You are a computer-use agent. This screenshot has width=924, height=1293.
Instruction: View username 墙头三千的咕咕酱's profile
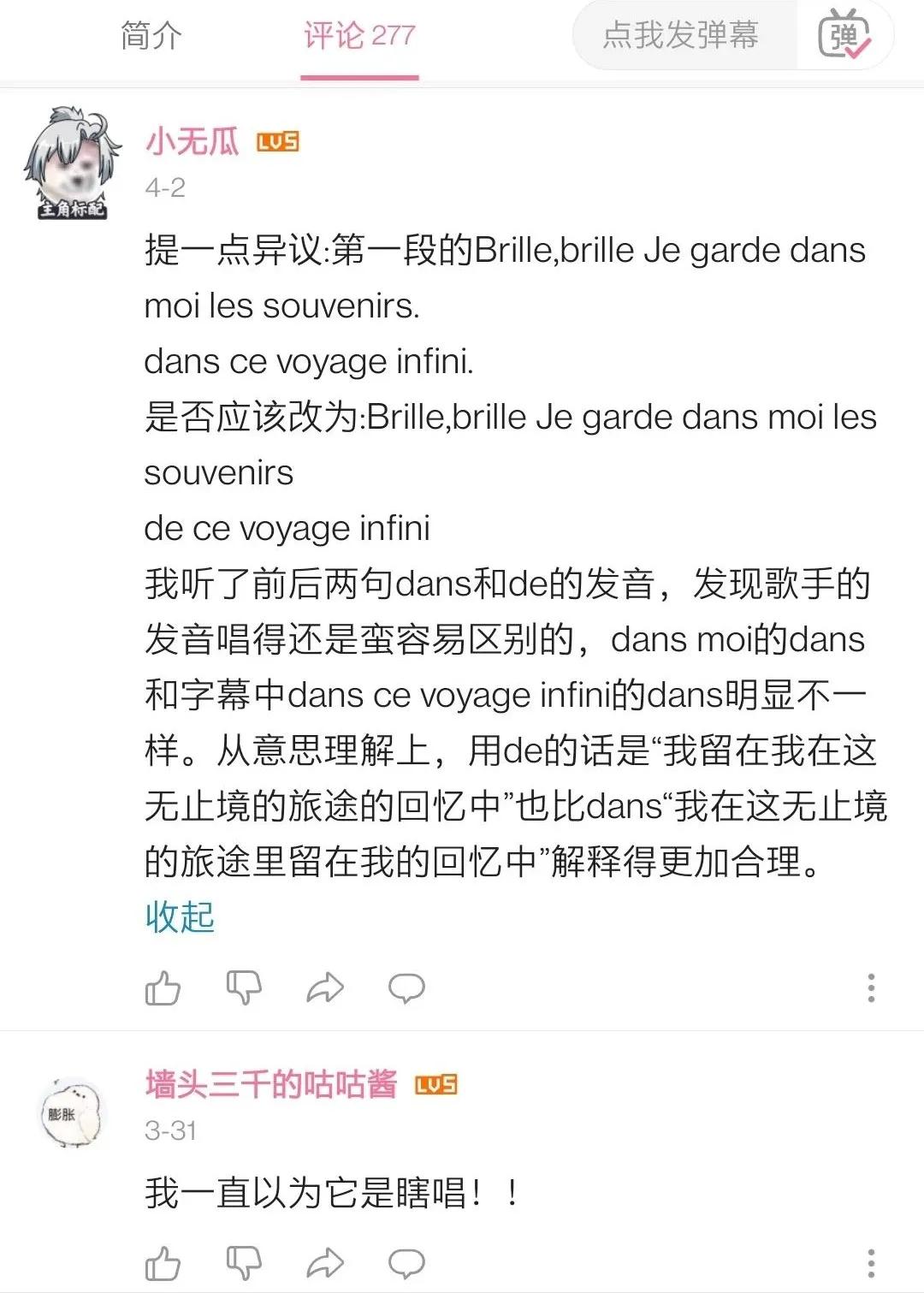coord(271,1084)
